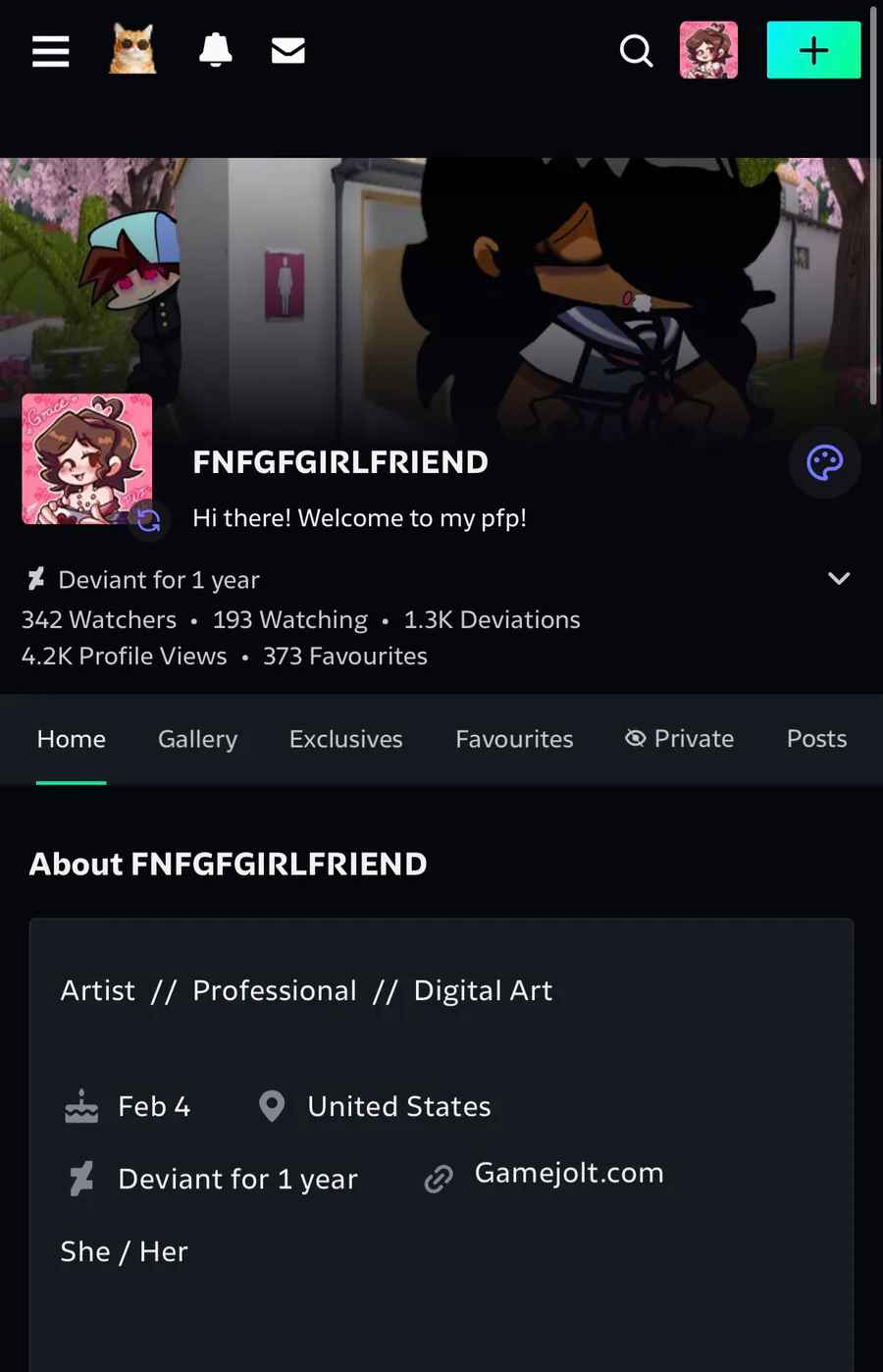Switch to the Posts tab
Screen dimensions: 883x1372
(x=816, y=739)
